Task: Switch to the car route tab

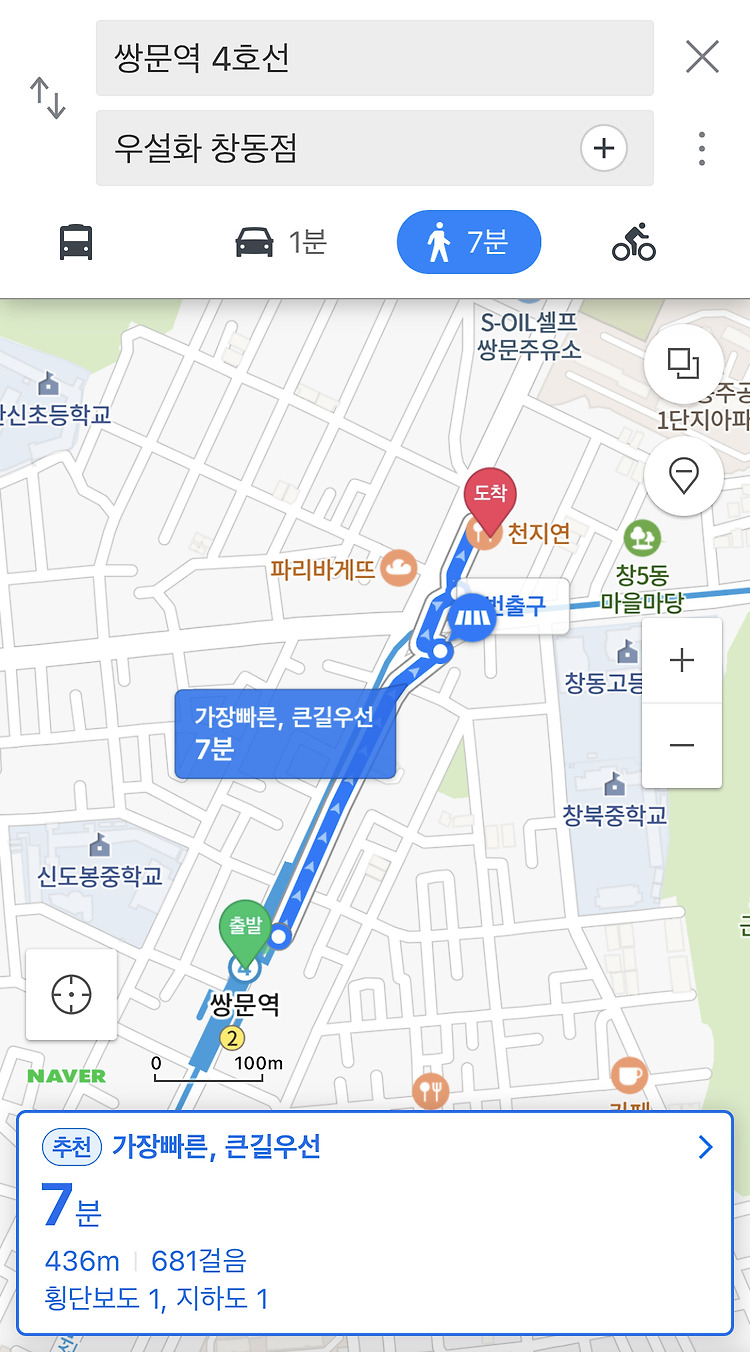Action: pyautogui.click(x=280, y=242)
